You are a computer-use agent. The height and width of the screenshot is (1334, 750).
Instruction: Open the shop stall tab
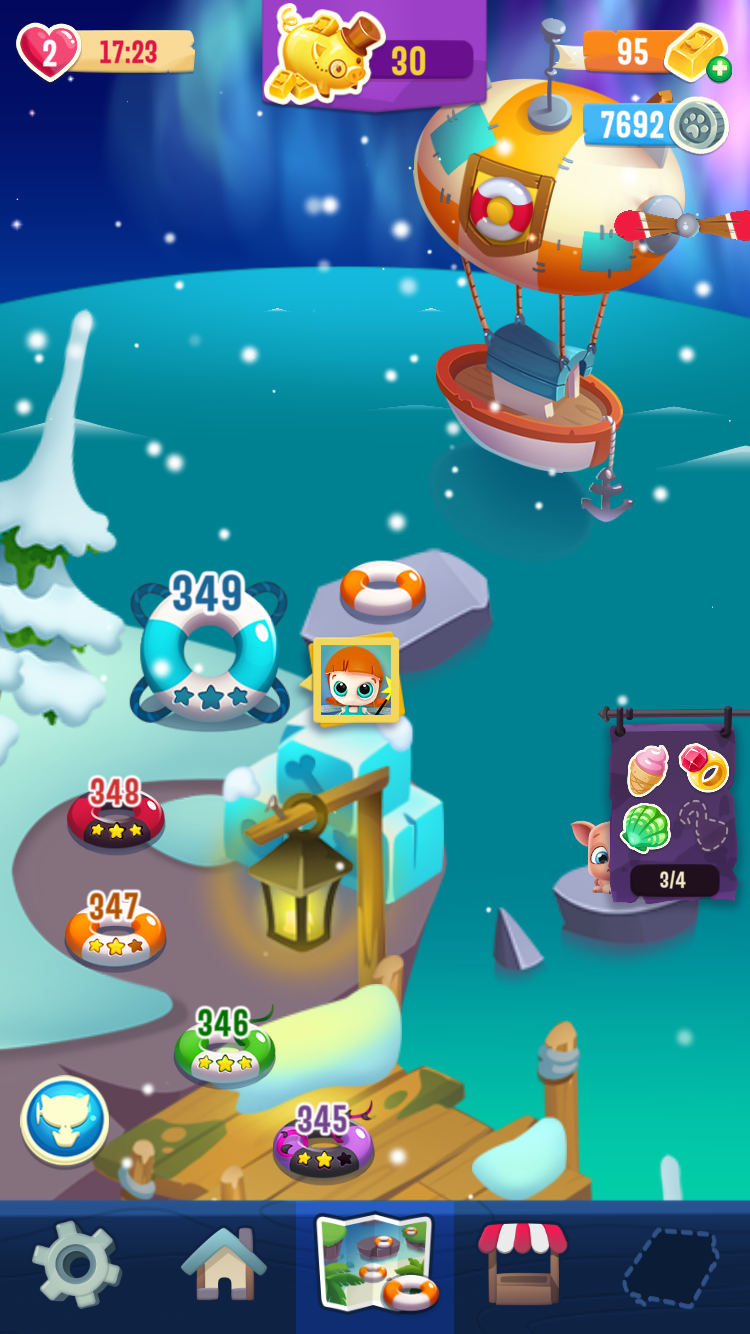522,1264
